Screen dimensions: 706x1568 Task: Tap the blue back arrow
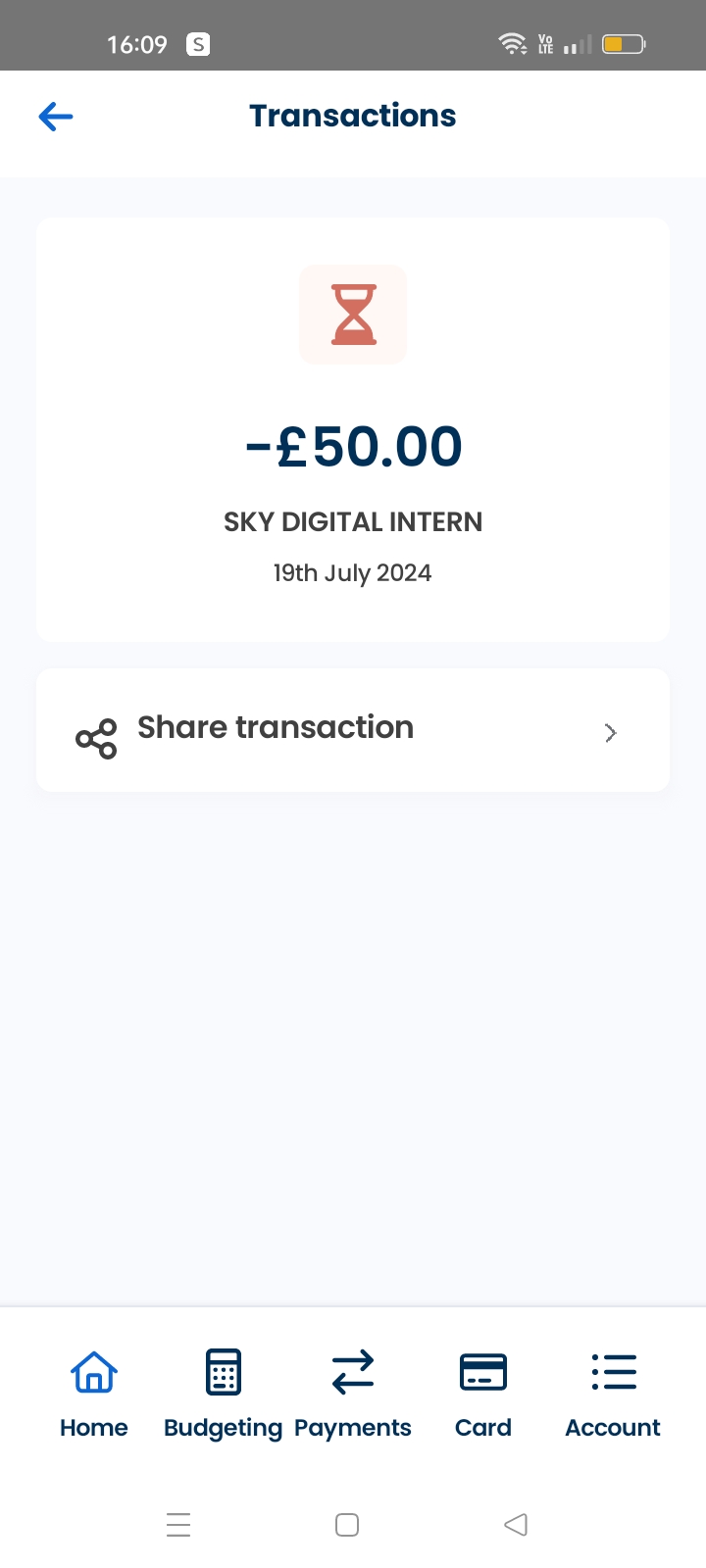55,116
